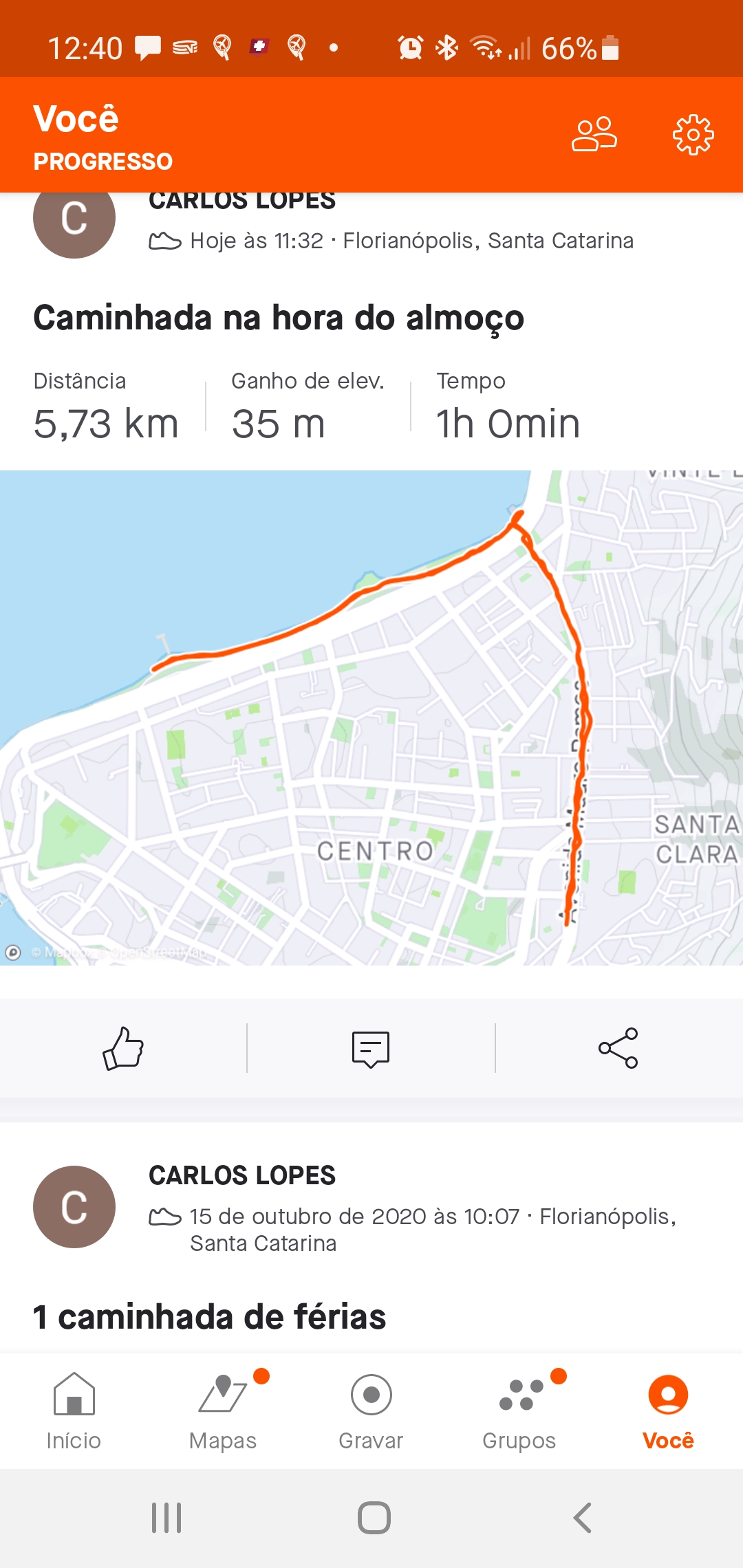This screenshot has width=743, height=1568.
Task: Give kudos to Caminhada na hora do almoço
Action: coord(123,1048)
